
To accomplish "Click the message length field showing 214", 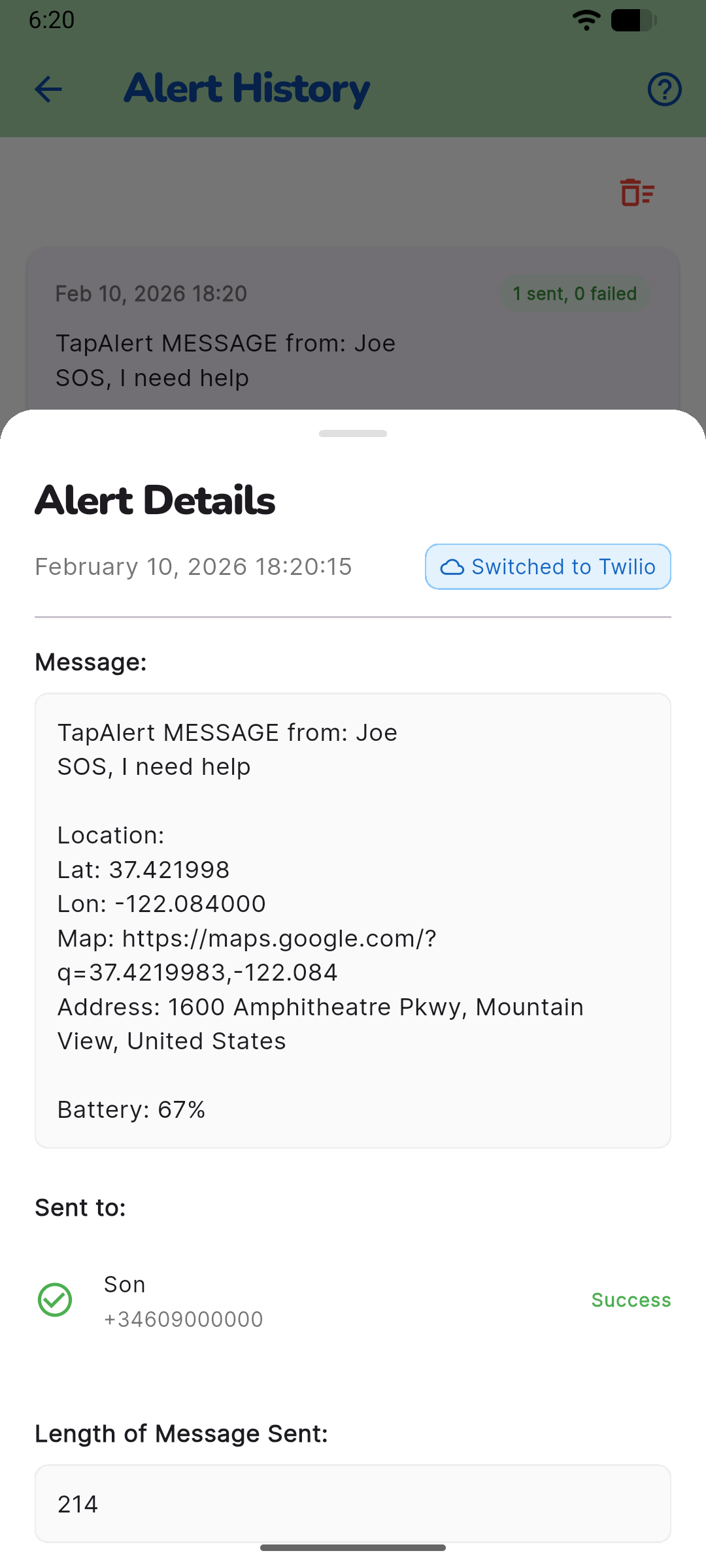I will point(353,1504).
